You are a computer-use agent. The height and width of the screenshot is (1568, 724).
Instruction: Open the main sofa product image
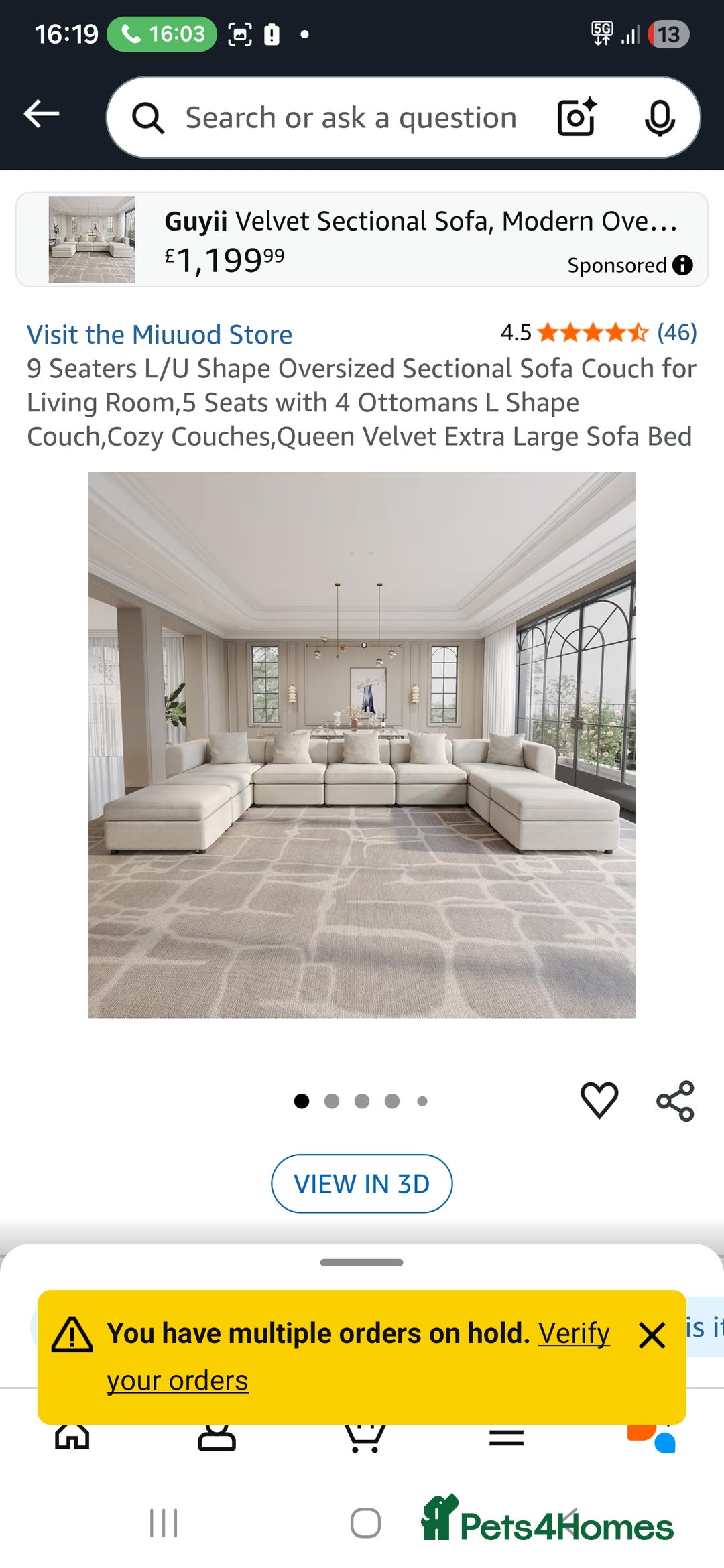tap(362, 745)
